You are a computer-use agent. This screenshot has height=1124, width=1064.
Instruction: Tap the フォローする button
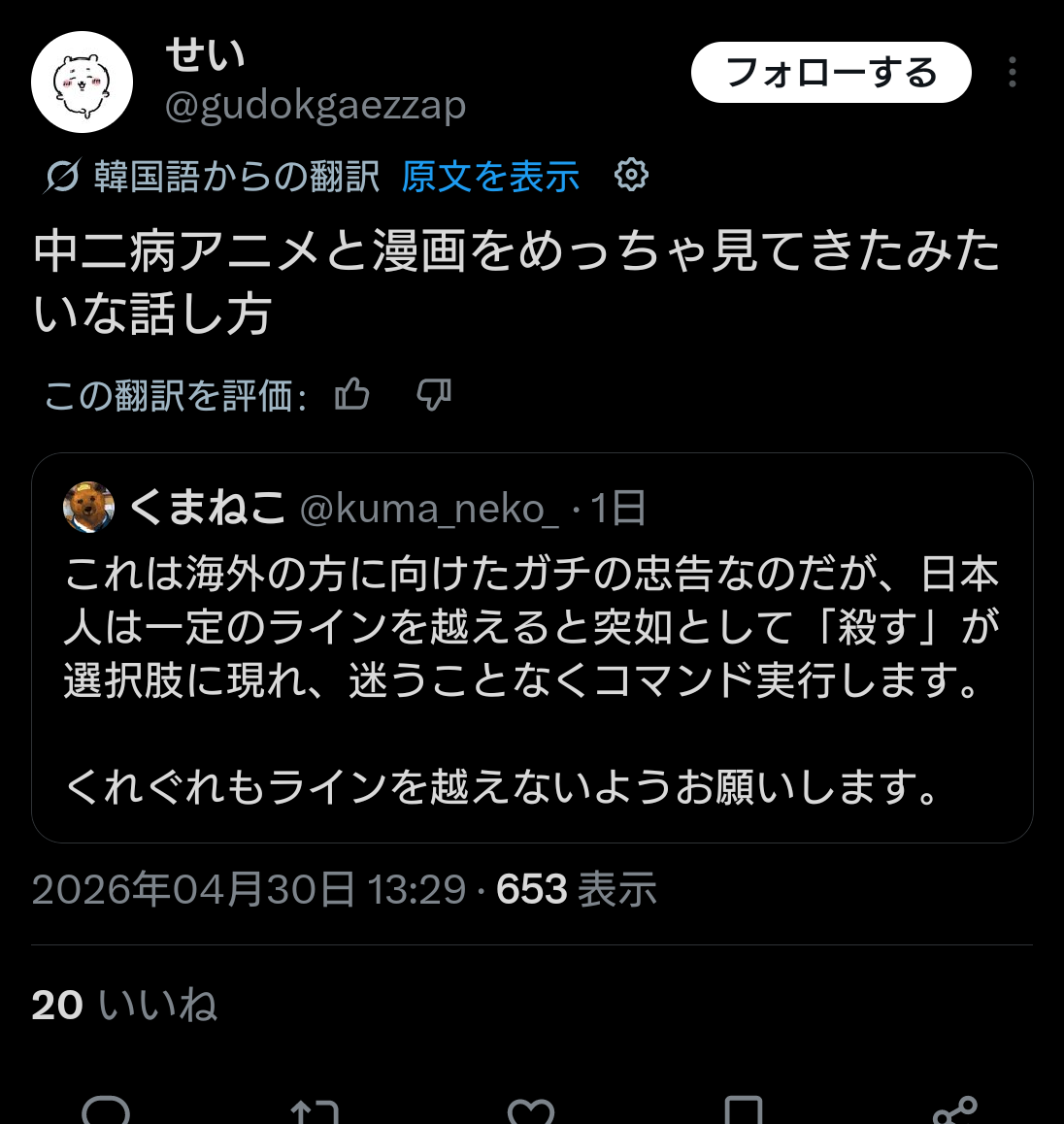coord(831,73)
